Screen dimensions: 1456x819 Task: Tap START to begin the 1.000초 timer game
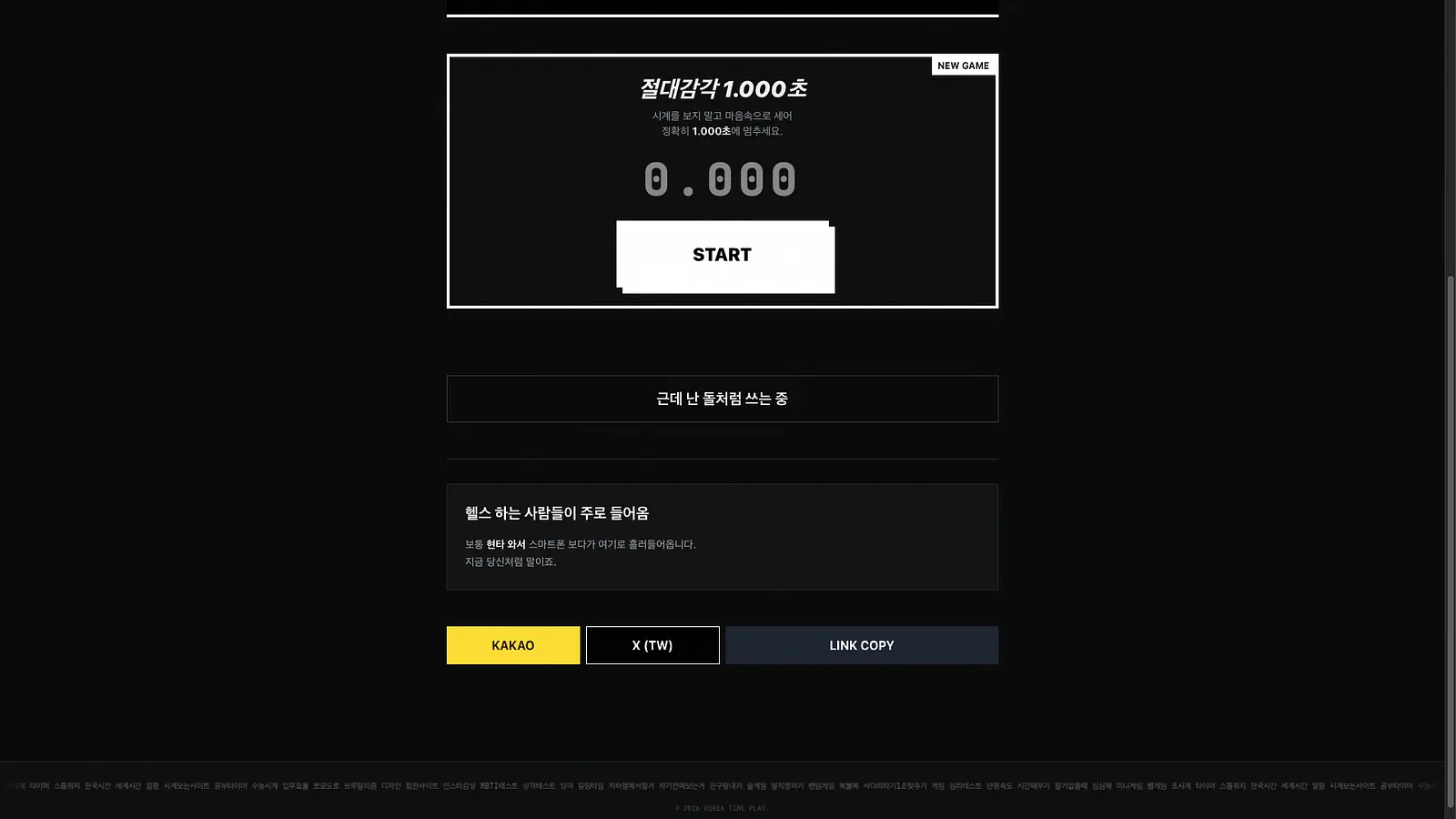pyautogui.click(x=723, y=255)
